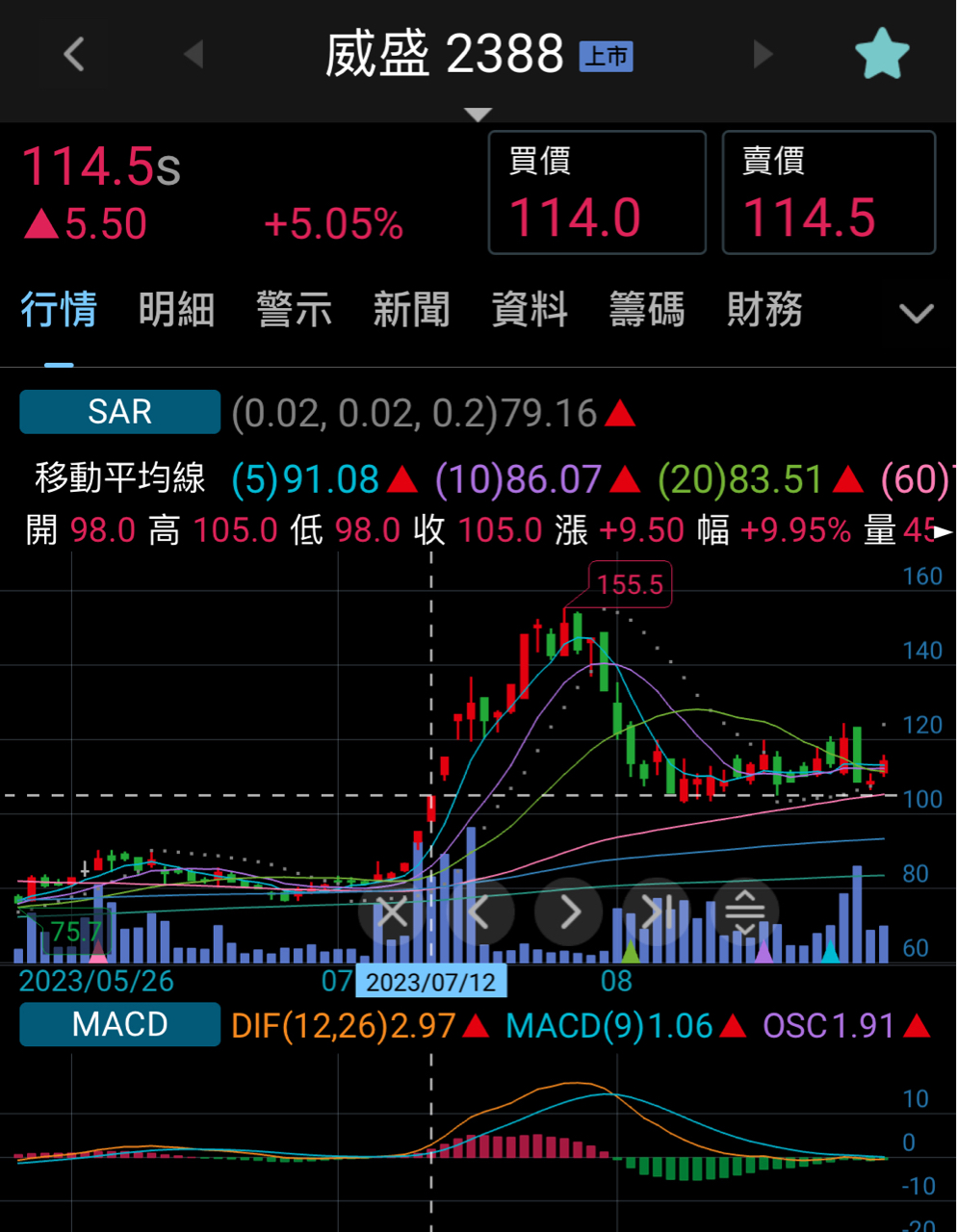This screenshot has height=1232, width=957.
Task: Open the 籌碼 tab
Action: point(647,310)
